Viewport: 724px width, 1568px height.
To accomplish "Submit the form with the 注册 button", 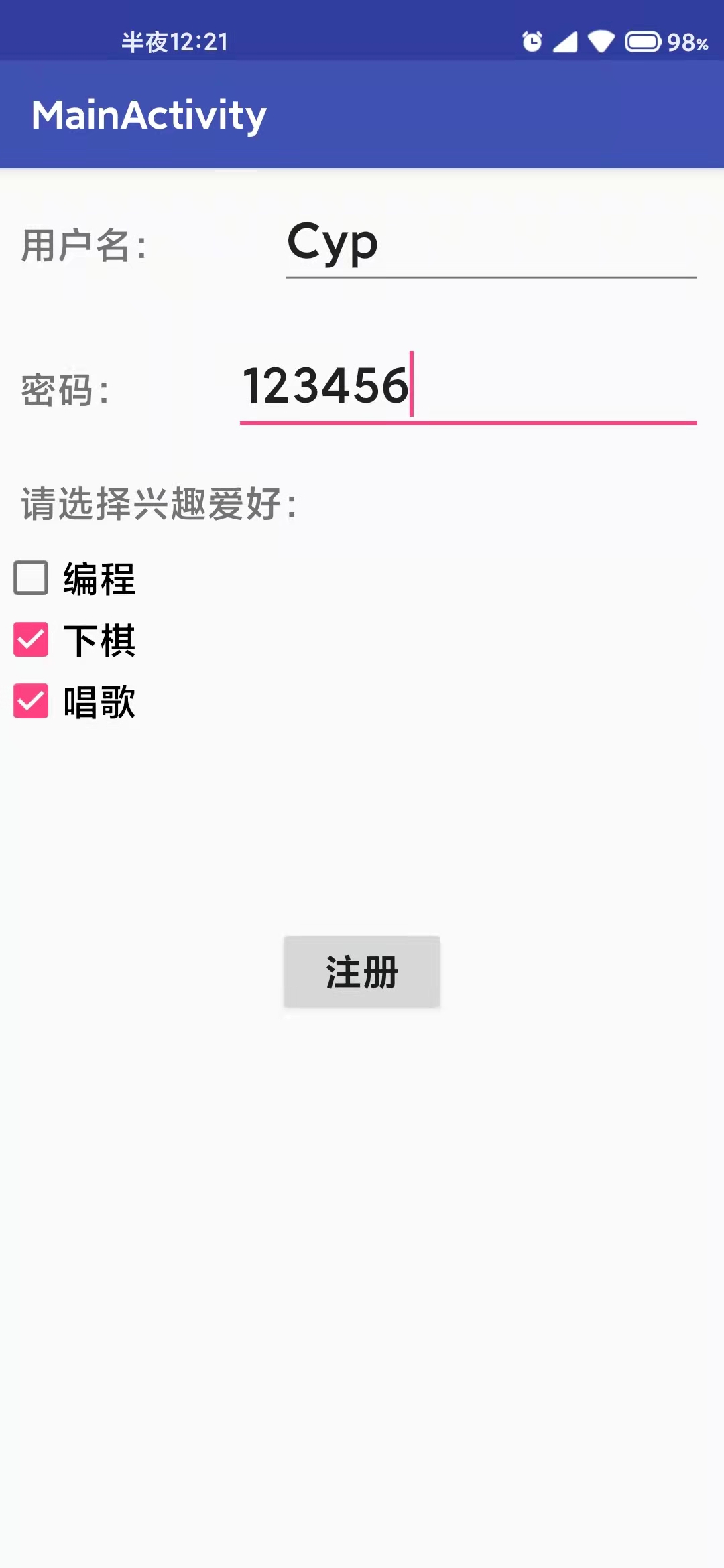I will tap(362, 972).
